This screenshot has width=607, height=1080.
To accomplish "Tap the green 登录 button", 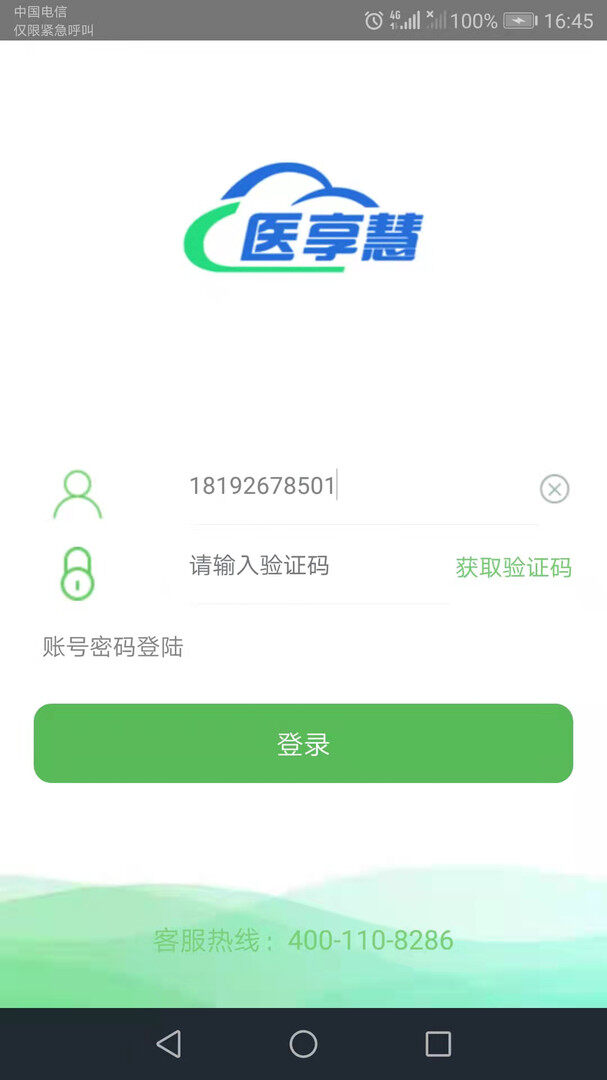I will 303,743.
